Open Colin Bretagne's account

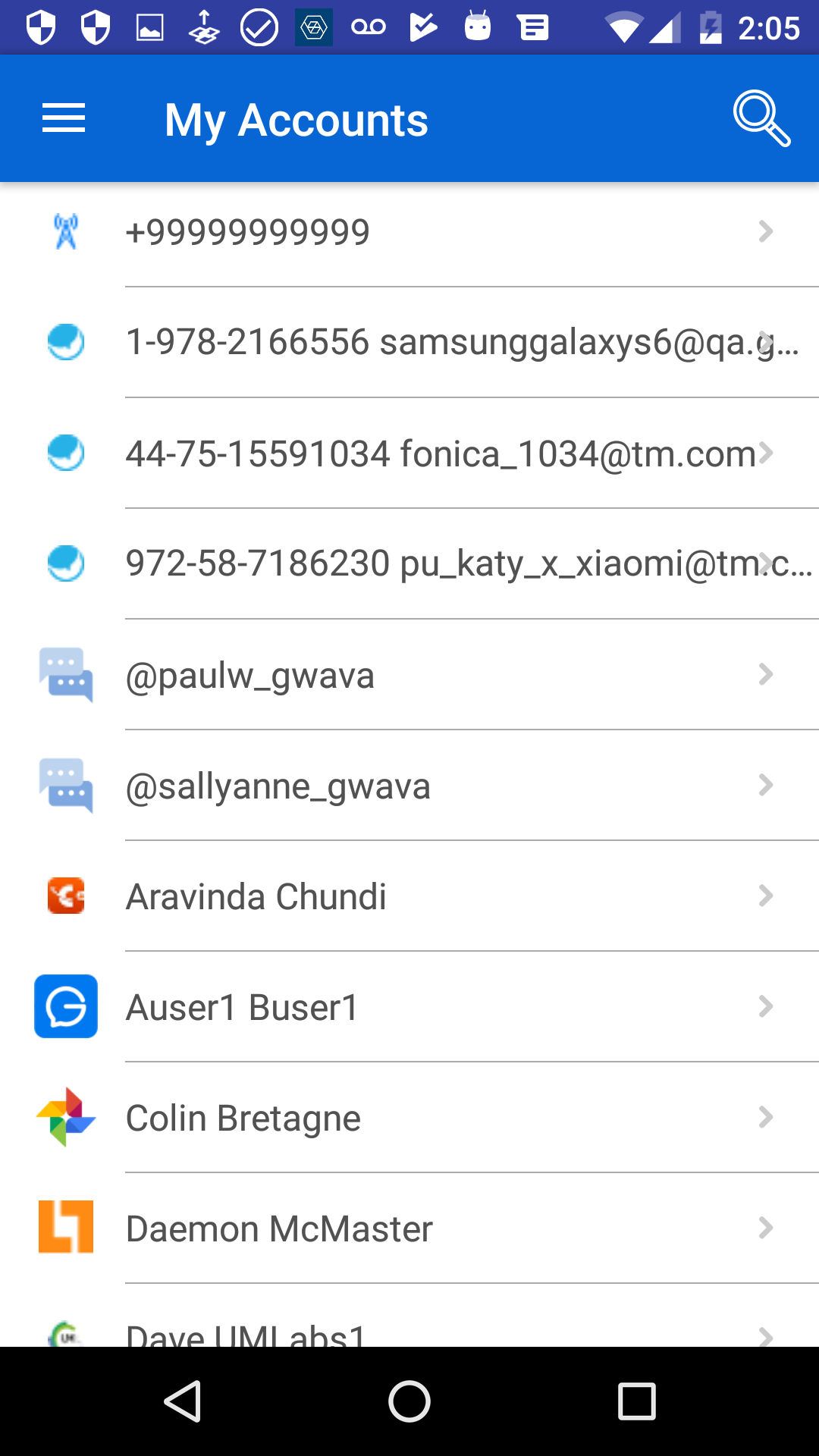pyautogui.click(x=409, y=1118)
